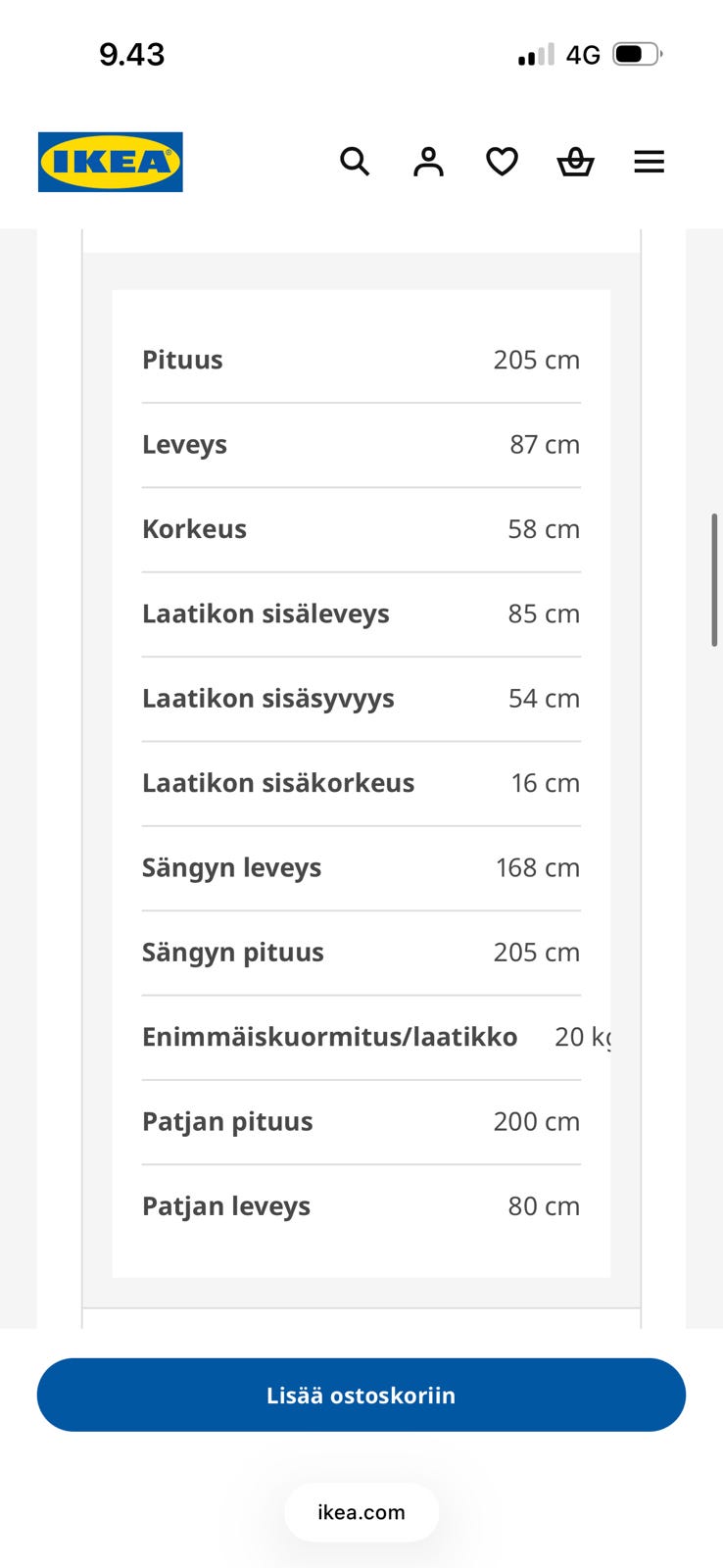Open the favorites heart list

tap(503, 162)
